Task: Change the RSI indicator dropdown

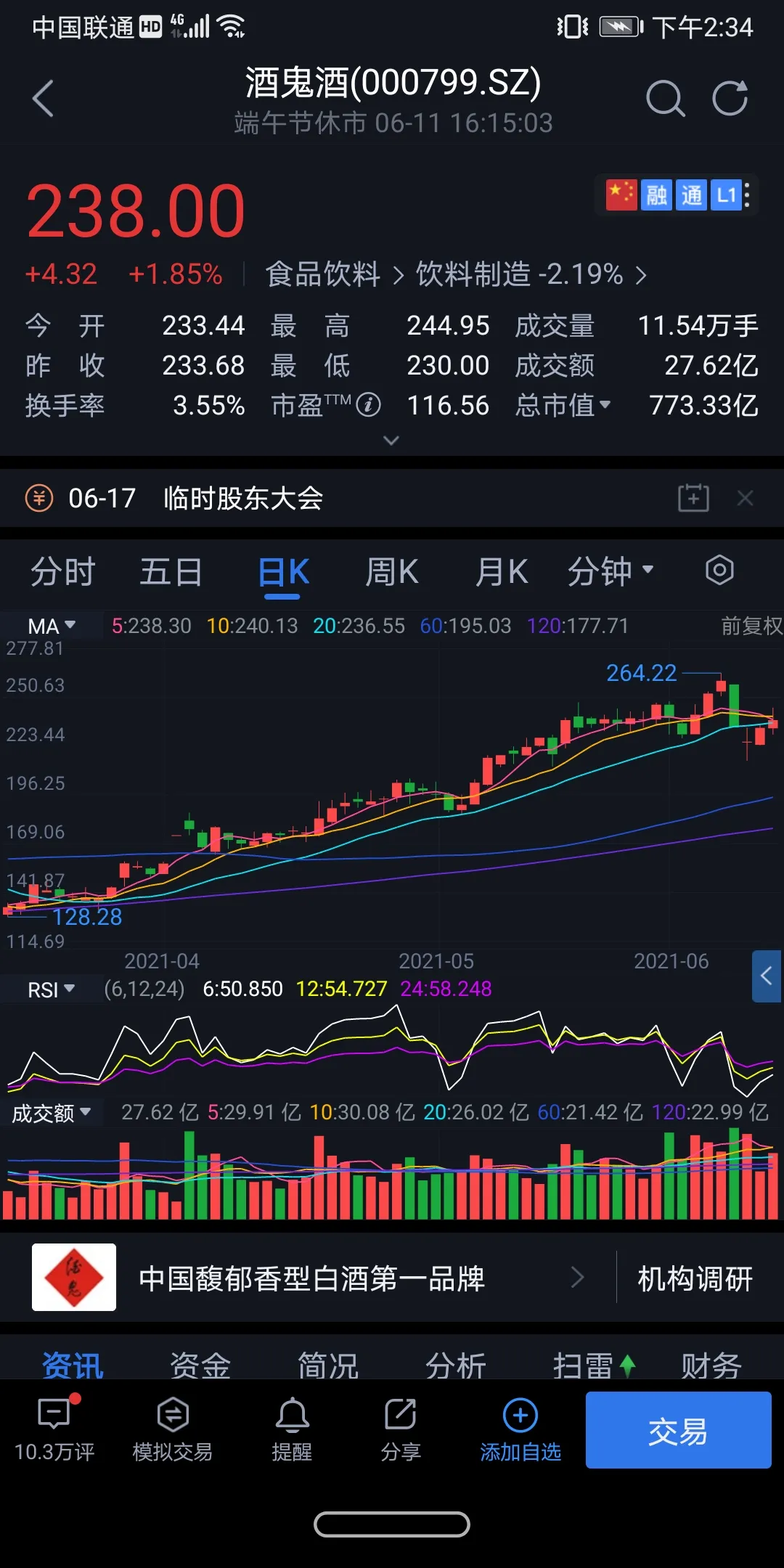Action: (x=51, y=989)
